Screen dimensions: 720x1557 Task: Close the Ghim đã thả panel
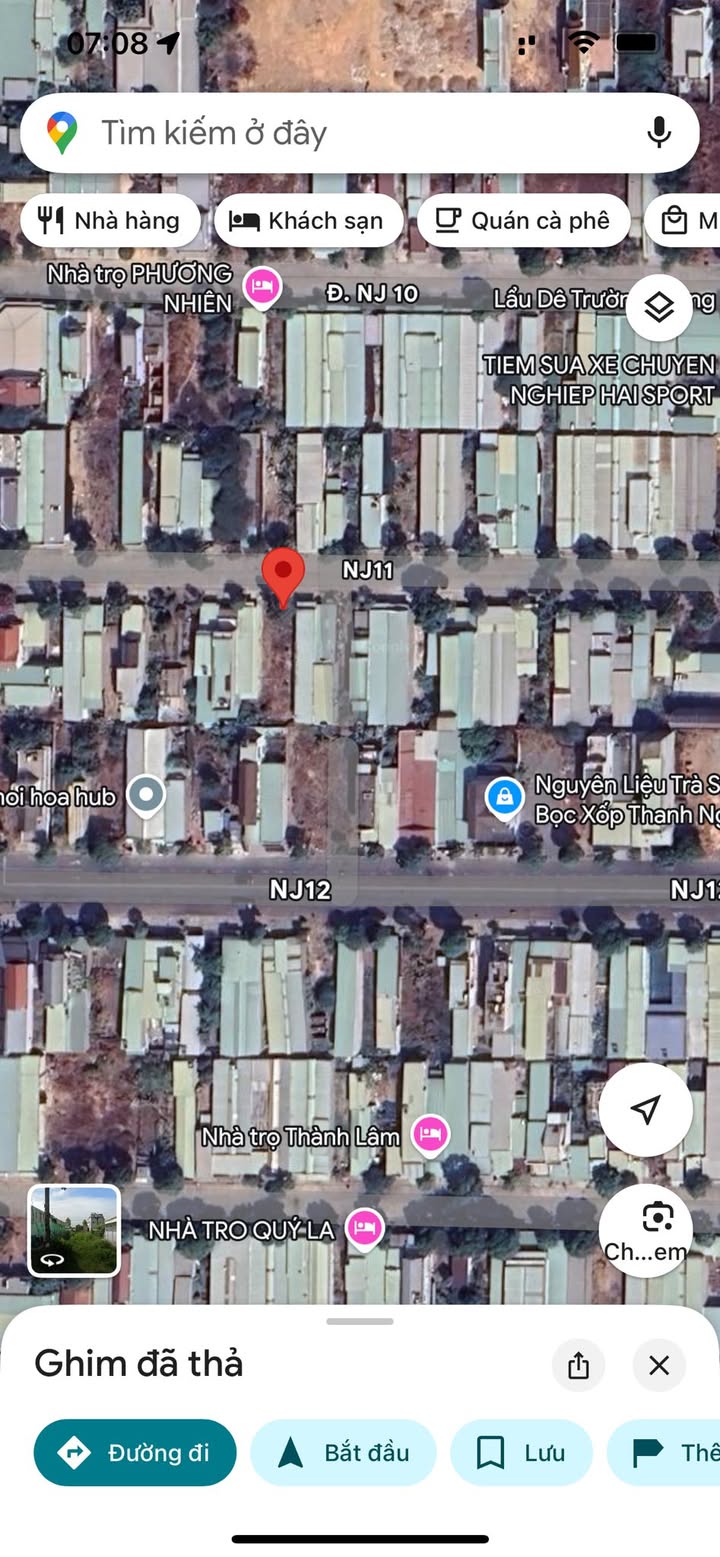pyautogui.click(x=659, y=1365)
